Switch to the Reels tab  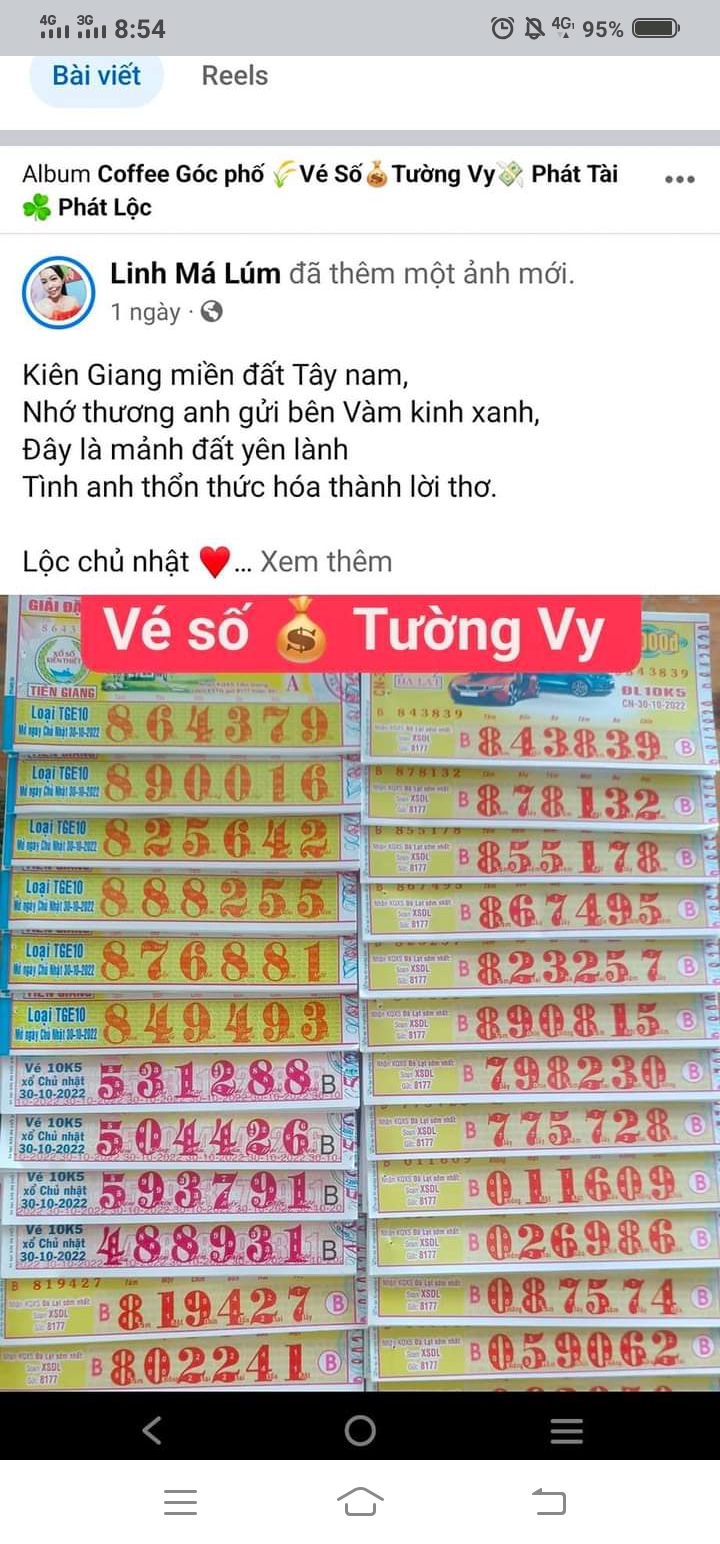pyautogui.click(x=235, y=76)
